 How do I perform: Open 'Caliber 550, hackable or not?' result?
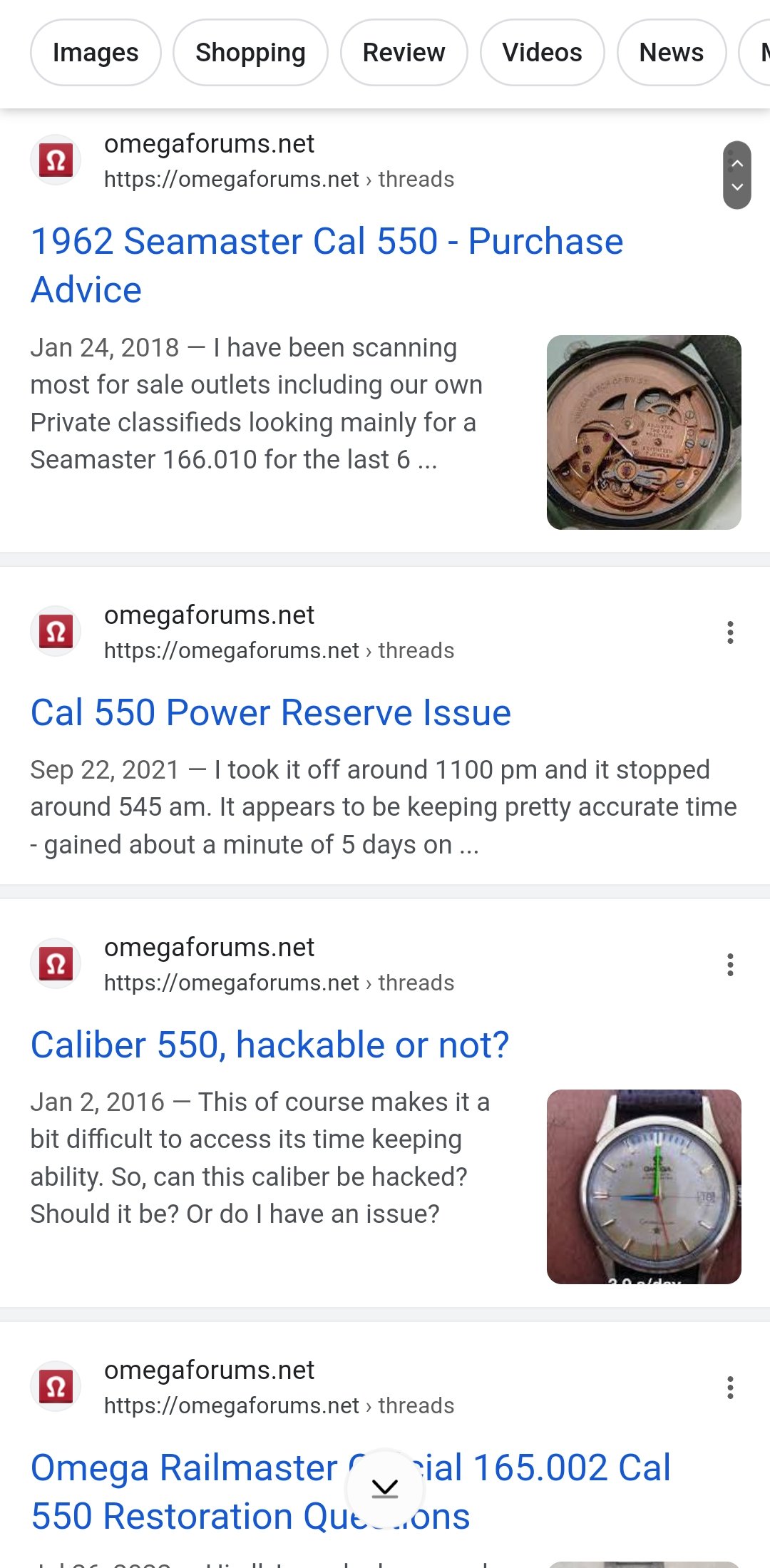269,1045
